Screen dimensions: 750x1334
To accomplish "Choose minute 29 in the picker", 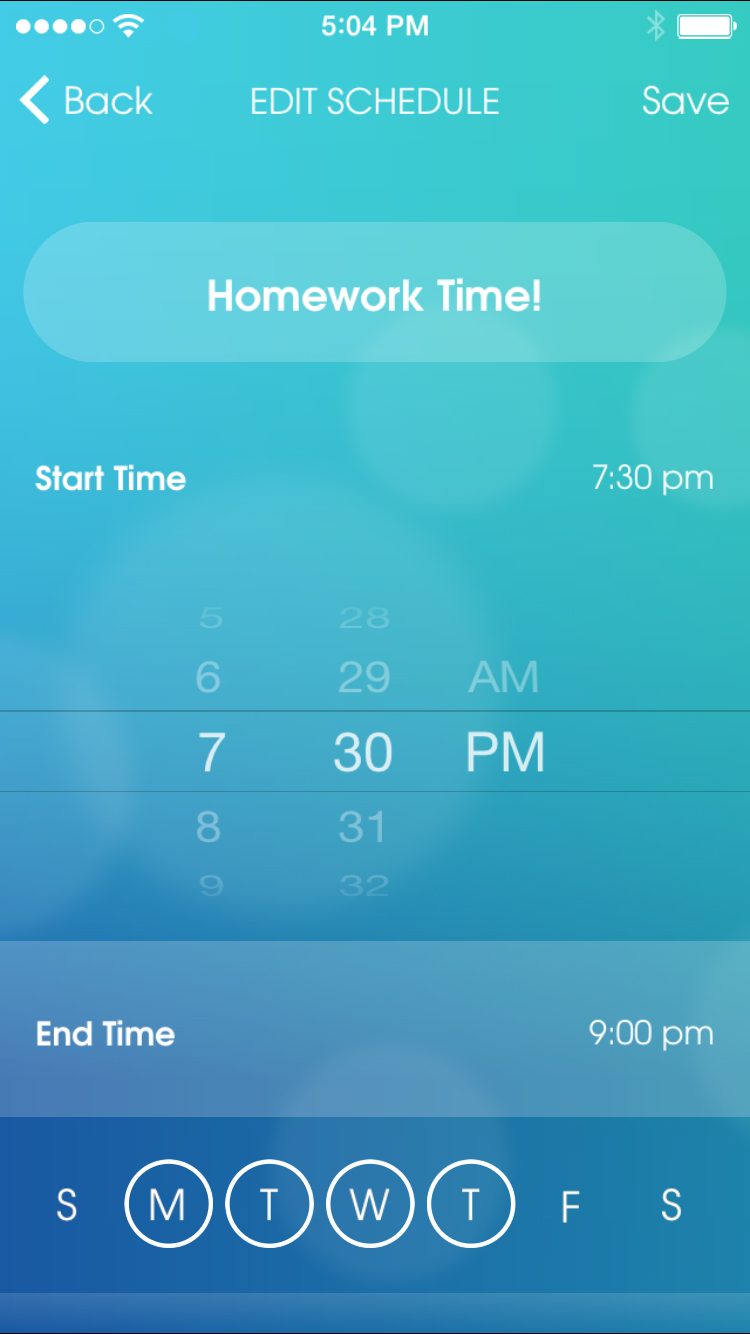I will click(363, 678).
